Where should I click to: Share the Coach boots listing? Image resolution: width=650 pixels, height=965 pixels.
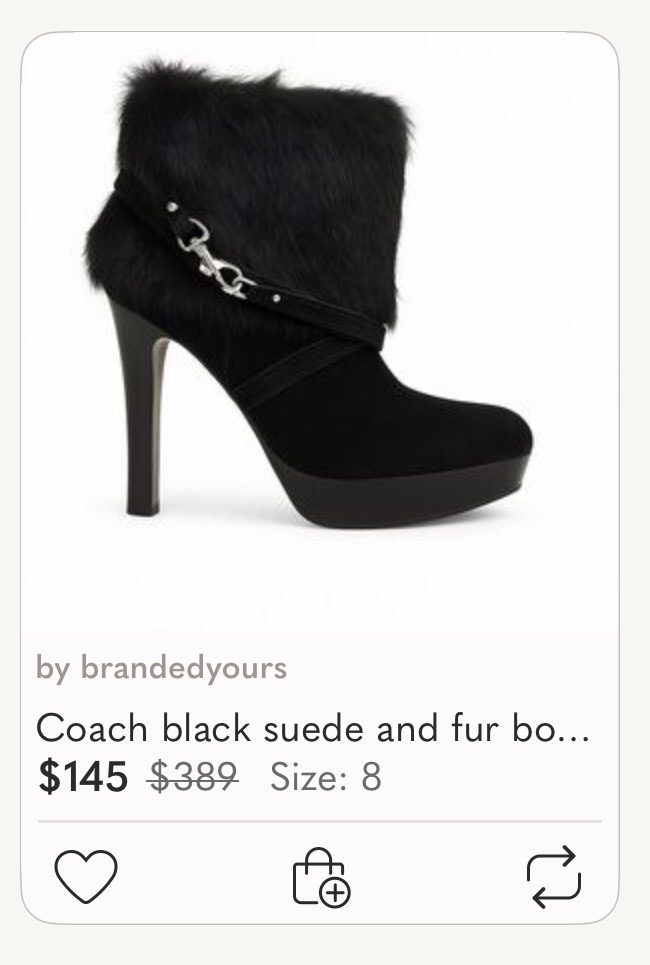point(553,877)
